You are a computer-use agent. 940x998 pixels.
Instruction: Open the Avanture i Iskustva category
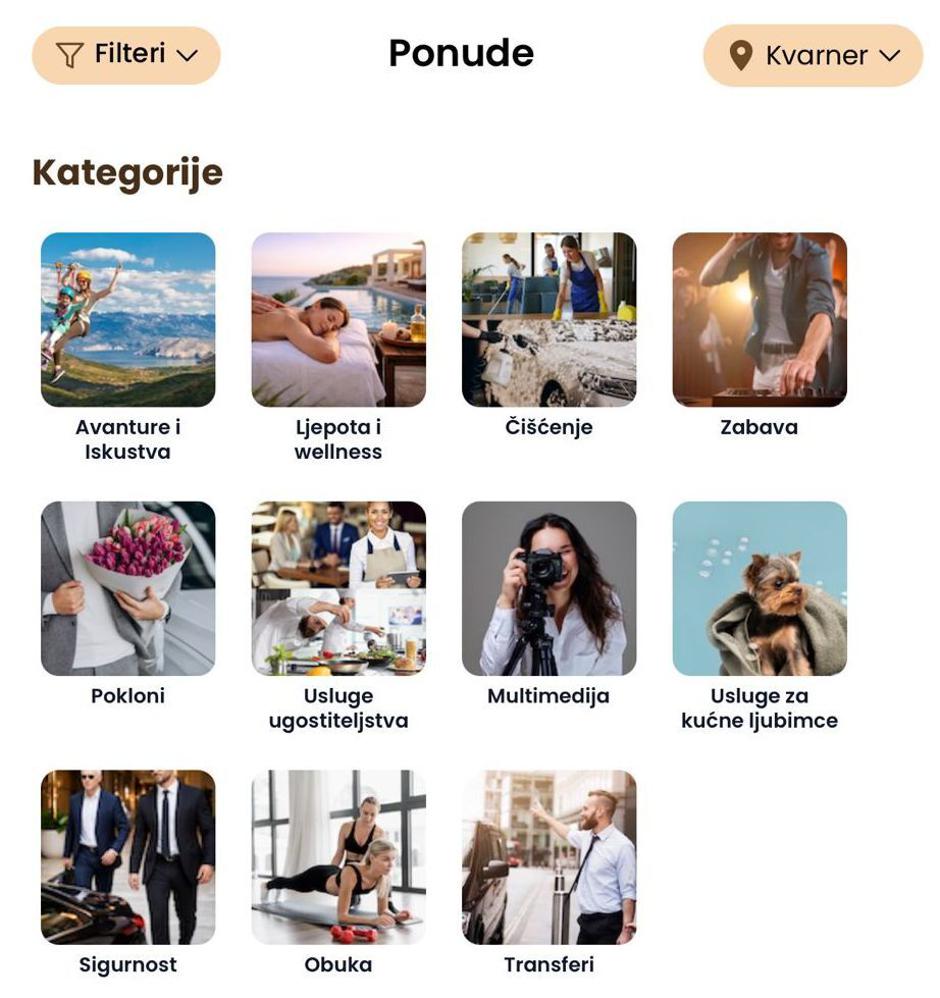pos(128,320)
